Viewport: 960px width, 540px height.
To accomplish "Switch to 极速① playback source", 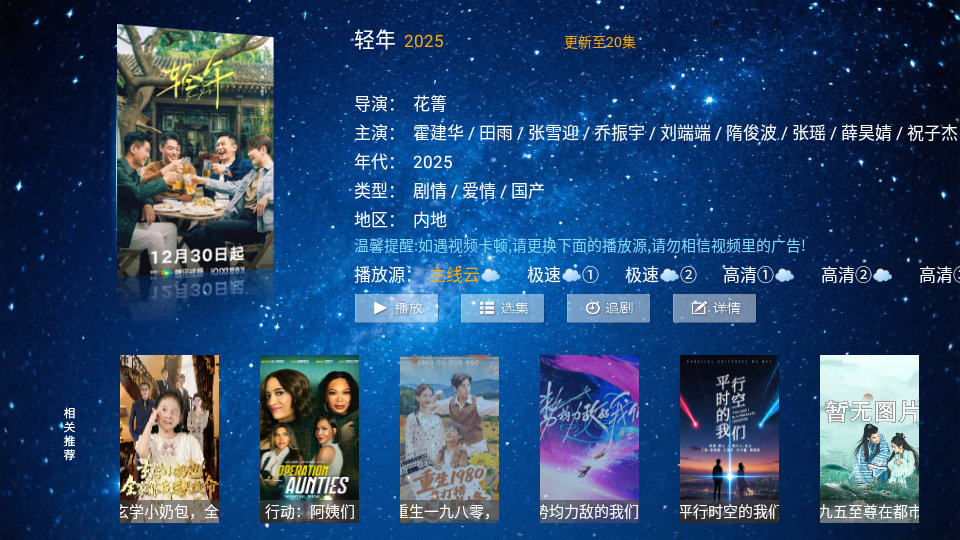I will tap(563, 275).
